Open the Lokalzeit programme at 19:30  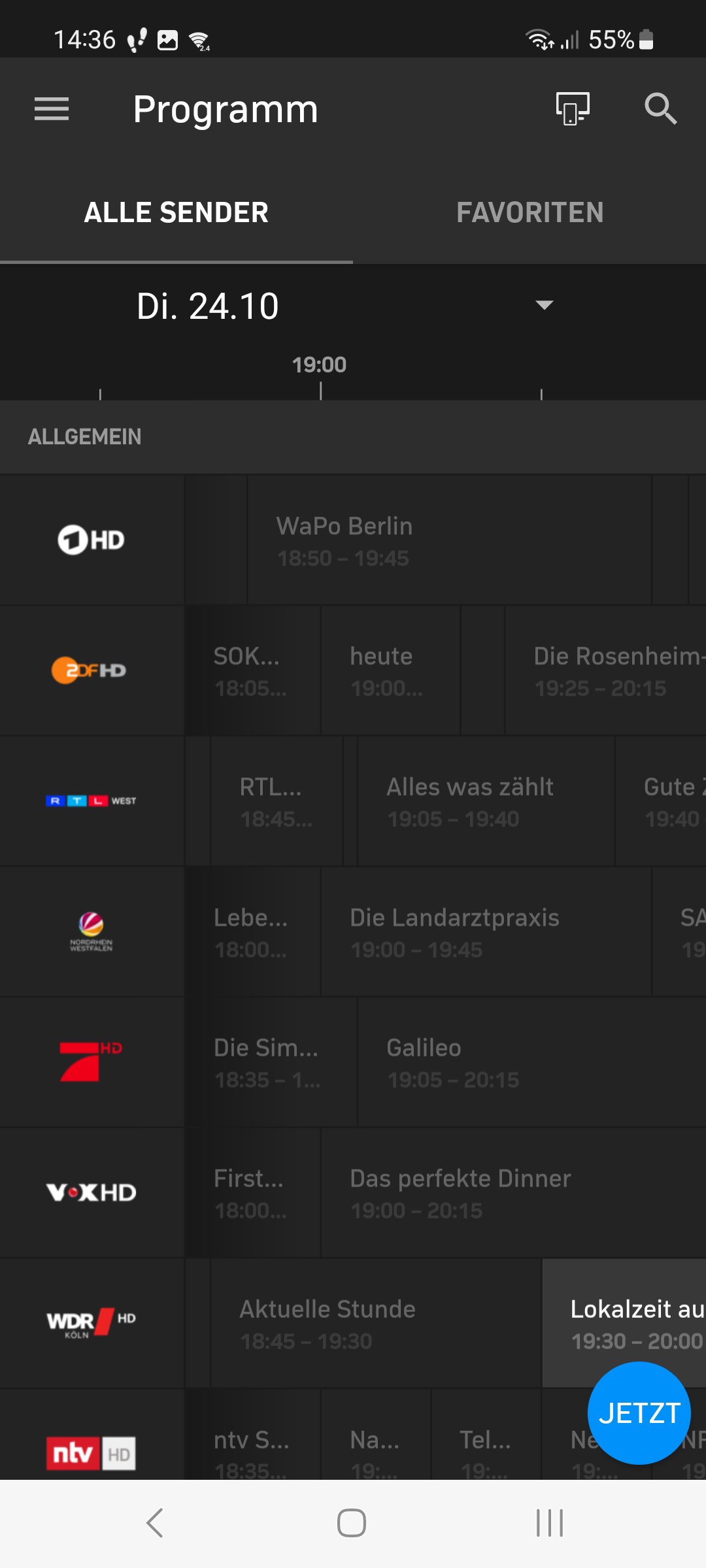point(624,1324)
